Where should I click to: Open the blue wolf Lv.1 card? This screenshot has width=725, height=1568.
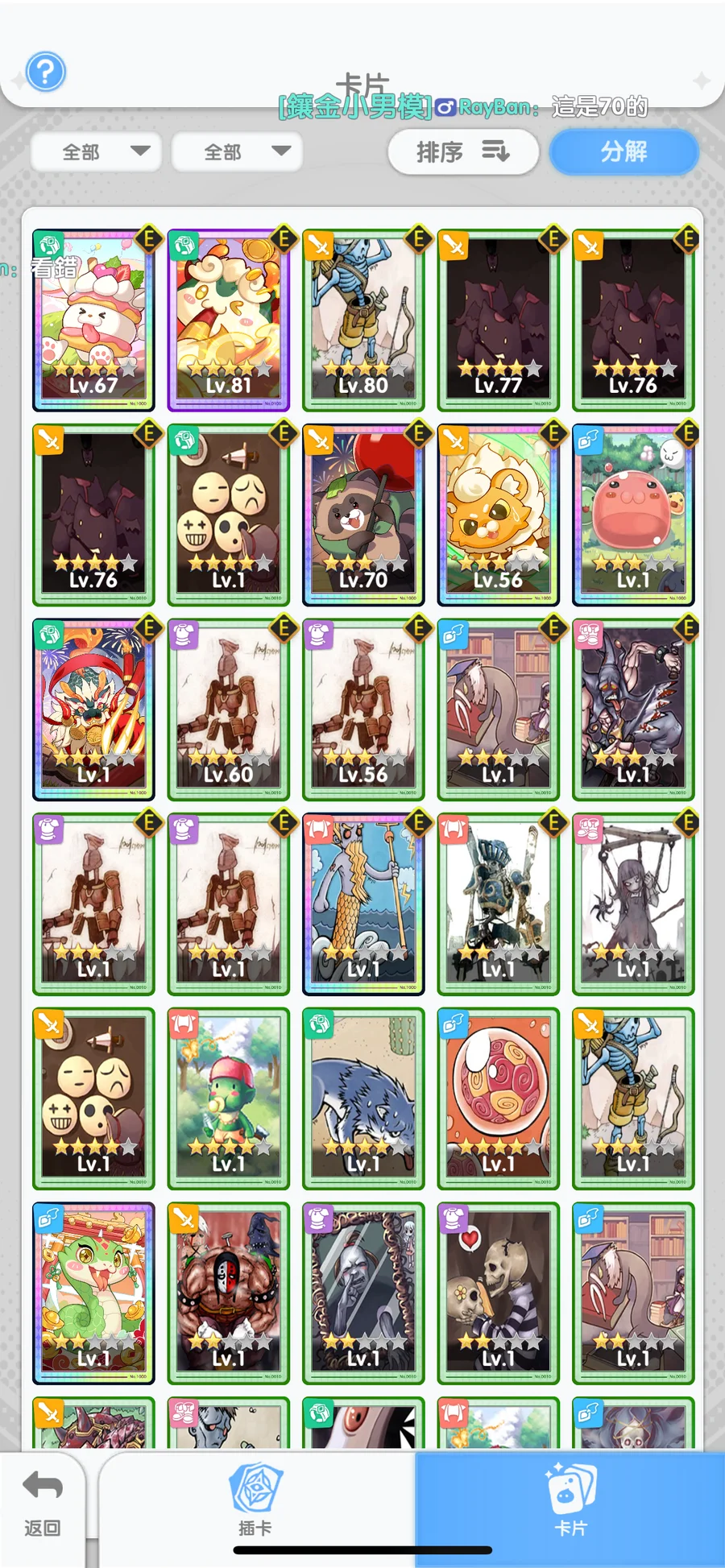pos(363,1098)
